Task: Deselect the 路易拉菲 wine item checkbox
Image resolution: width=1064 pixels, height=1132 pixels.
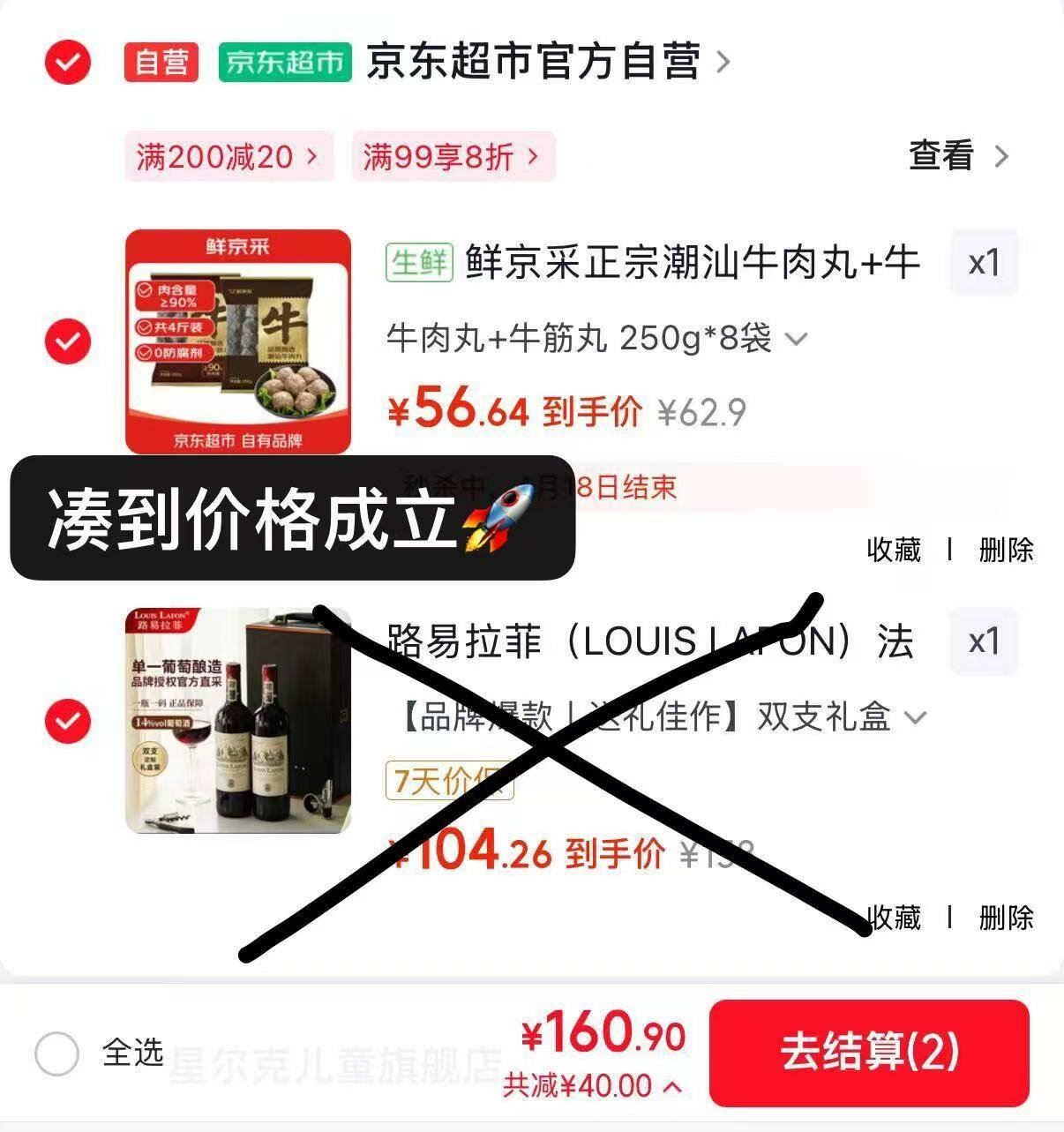Action: 68,721
